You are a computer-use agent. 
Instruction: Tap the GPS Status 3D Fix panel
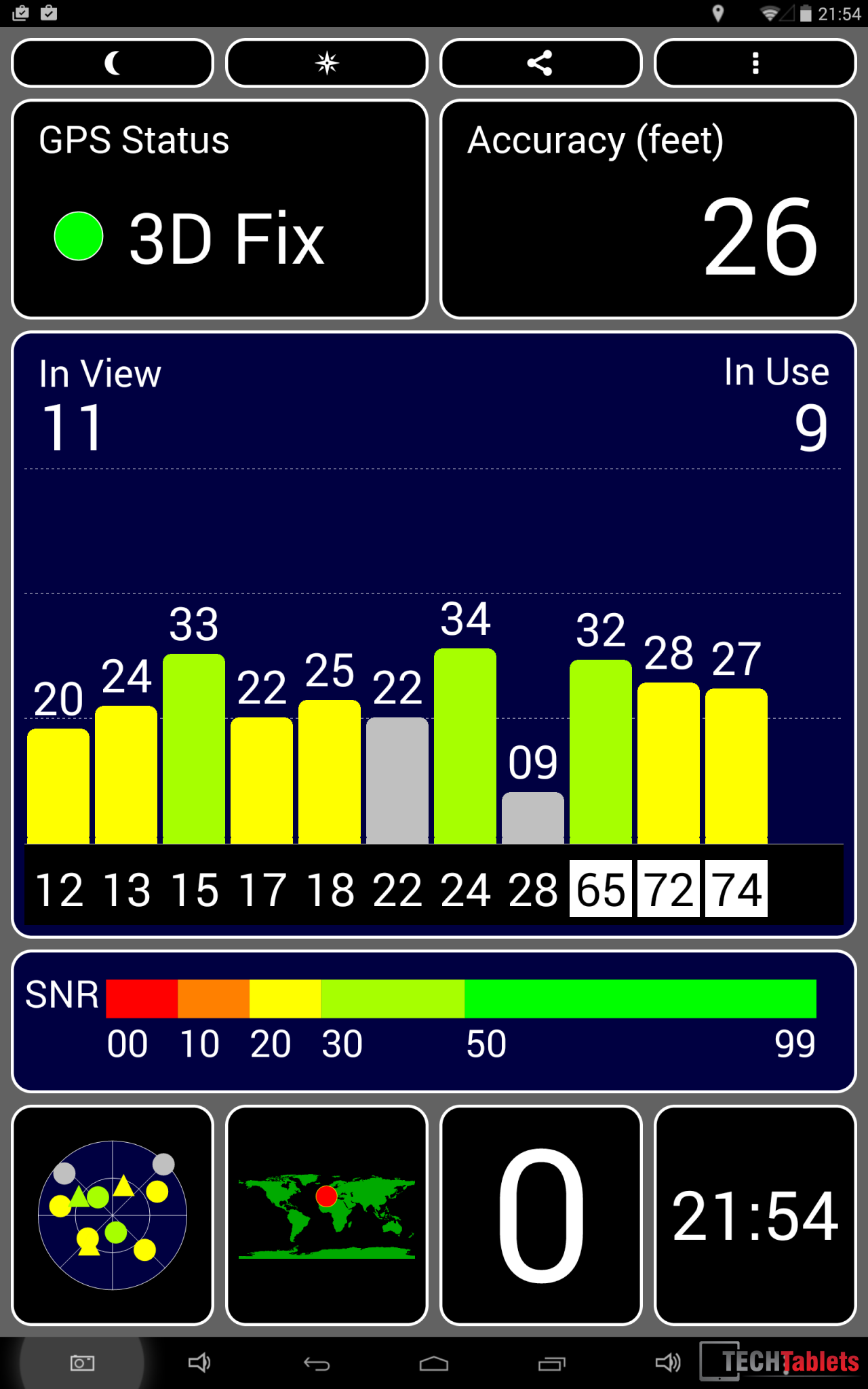tap(220, 209)
